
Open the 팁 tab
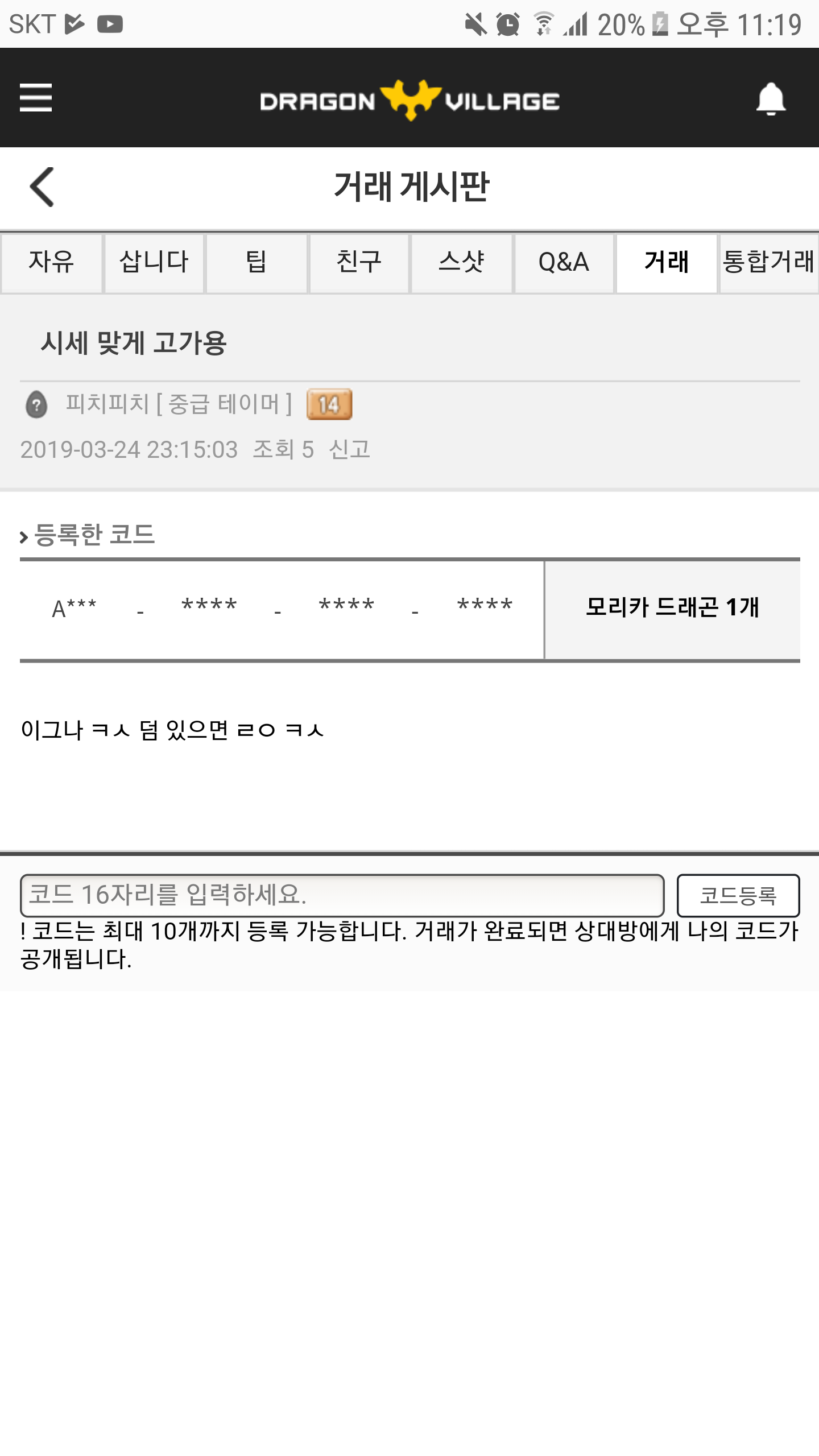click(x=257, y=262)
